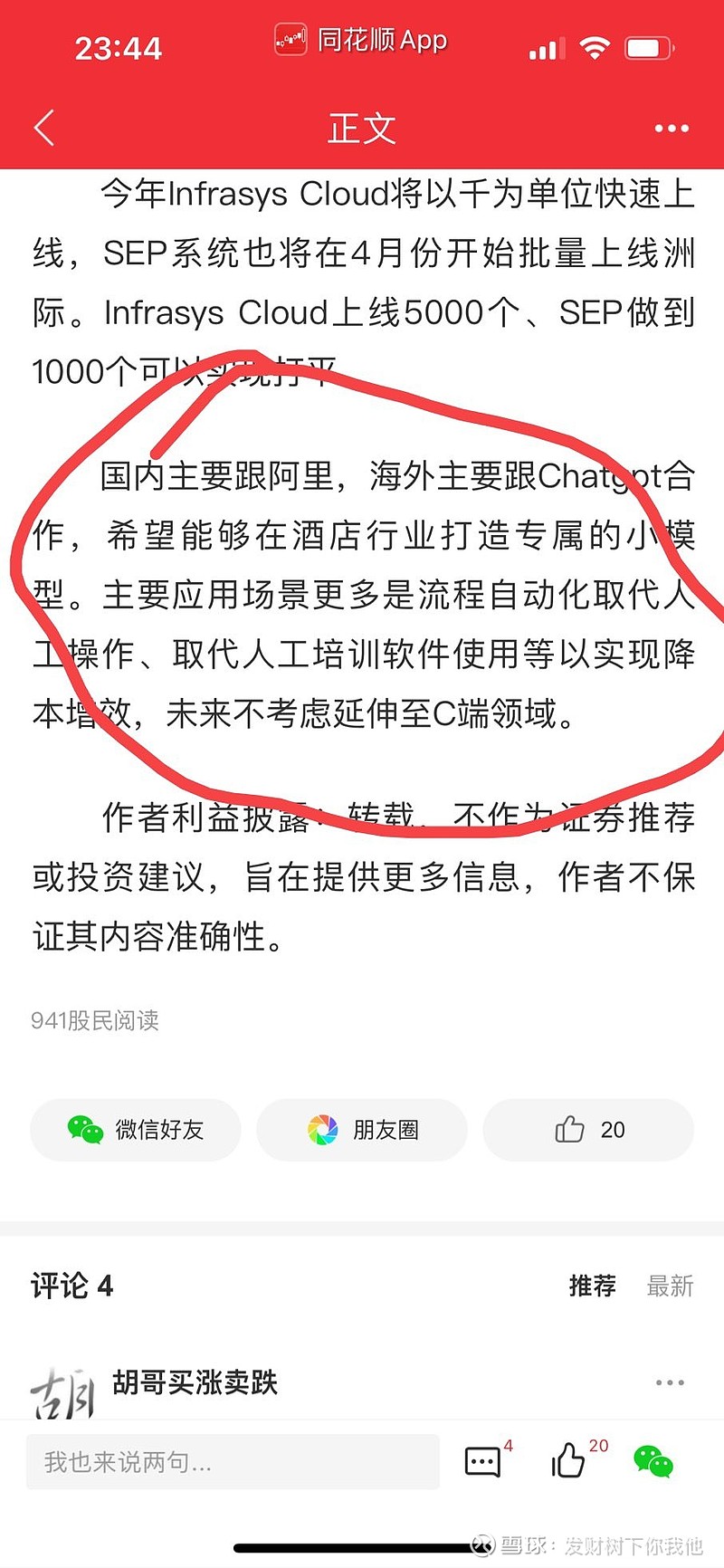Open 胡哥买涨卖跌's profile

[195, 1382]
